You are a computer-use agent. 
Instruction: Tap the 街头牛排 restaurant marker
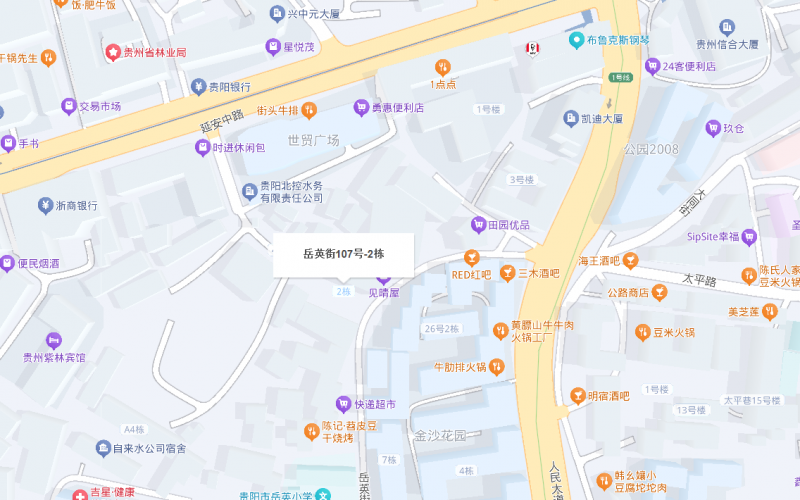pos(309,110)
